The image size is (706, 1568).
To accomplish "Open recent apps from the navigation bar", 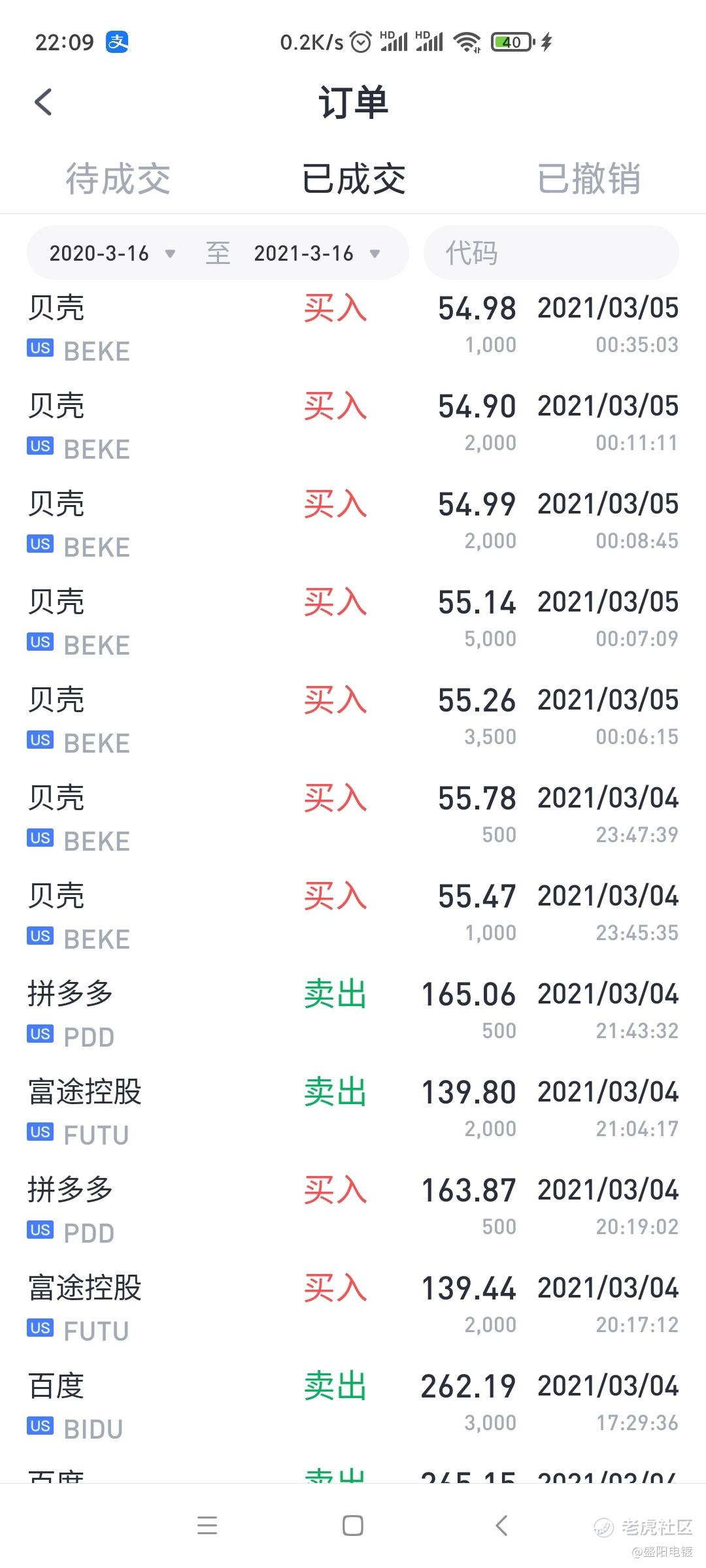I will [207, 1526].
